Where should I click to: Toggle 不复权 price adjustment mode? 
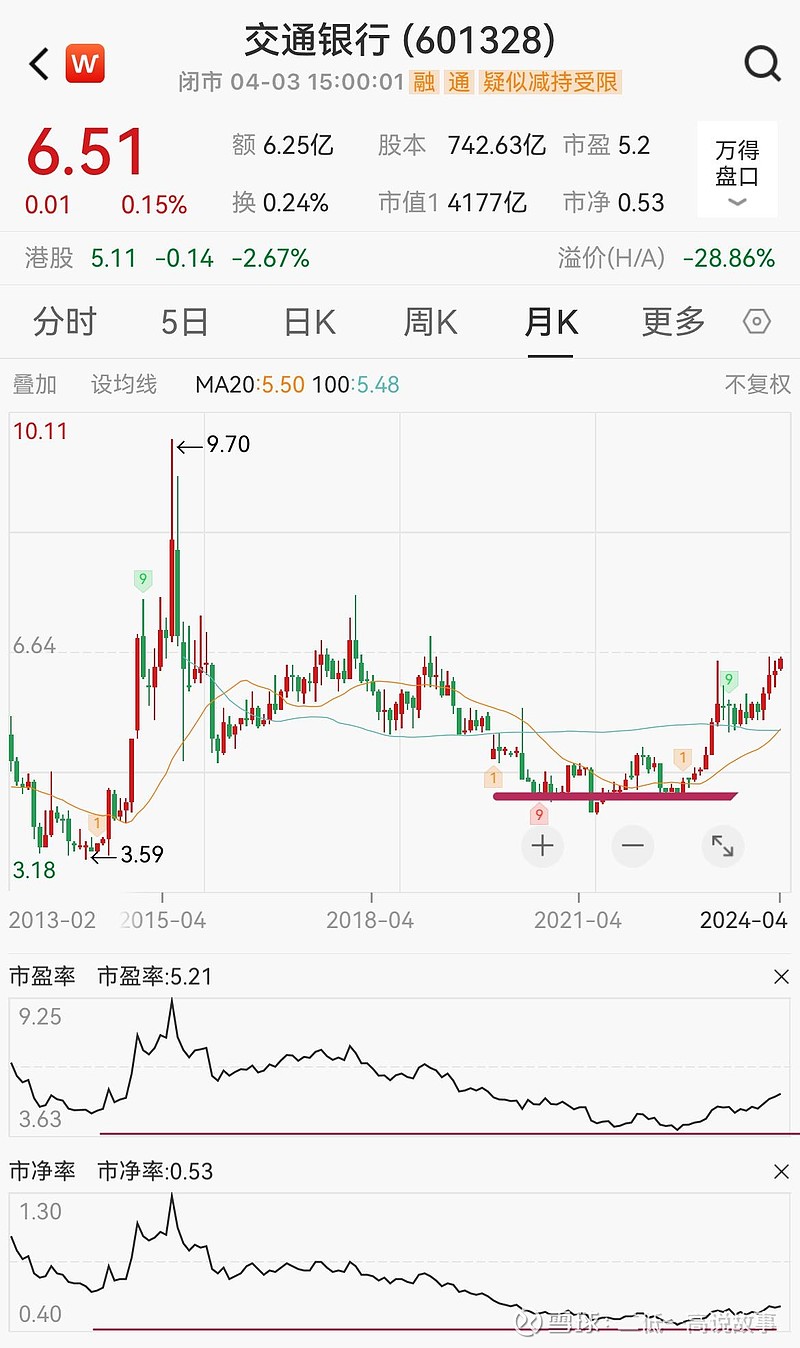[757, 384]
